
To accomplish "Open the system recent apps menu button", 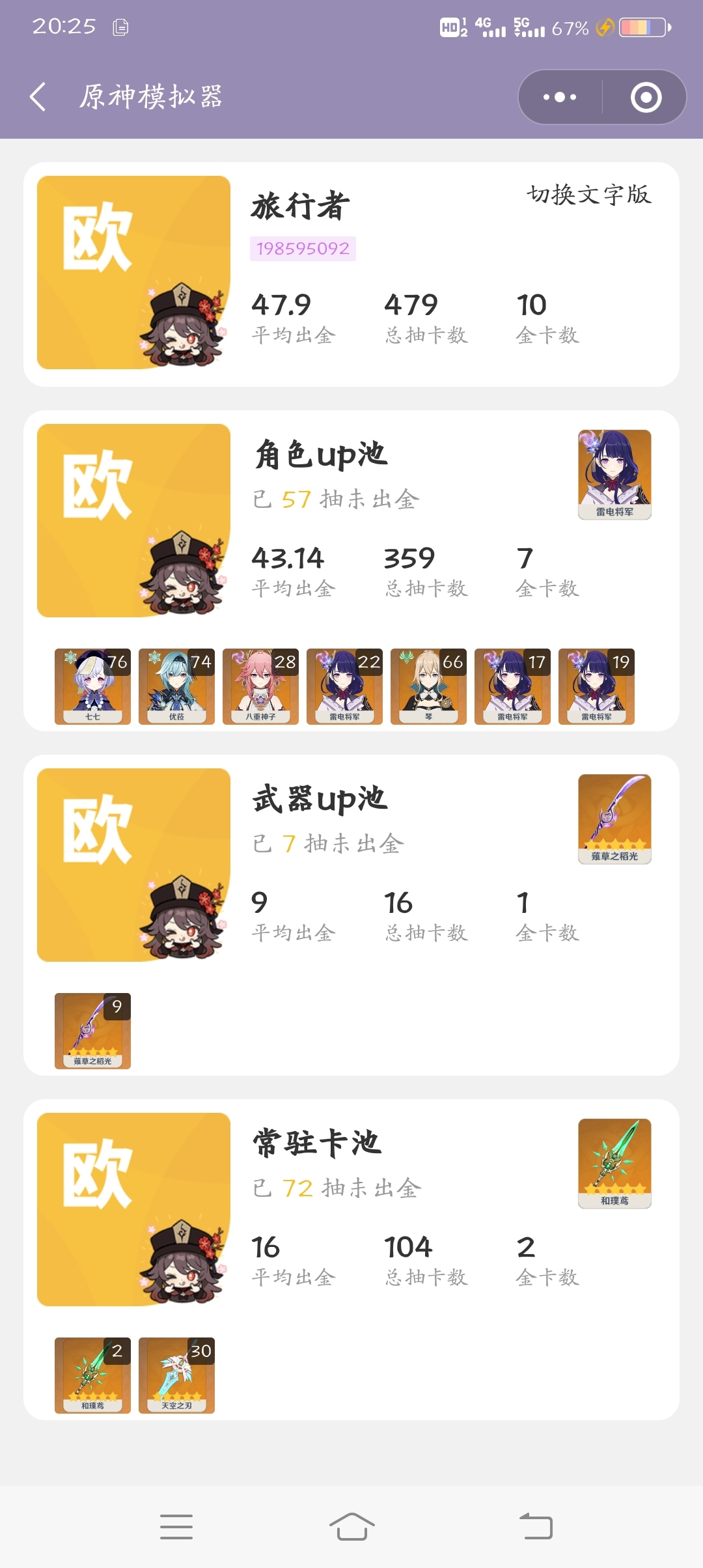I will [176, 1527].
